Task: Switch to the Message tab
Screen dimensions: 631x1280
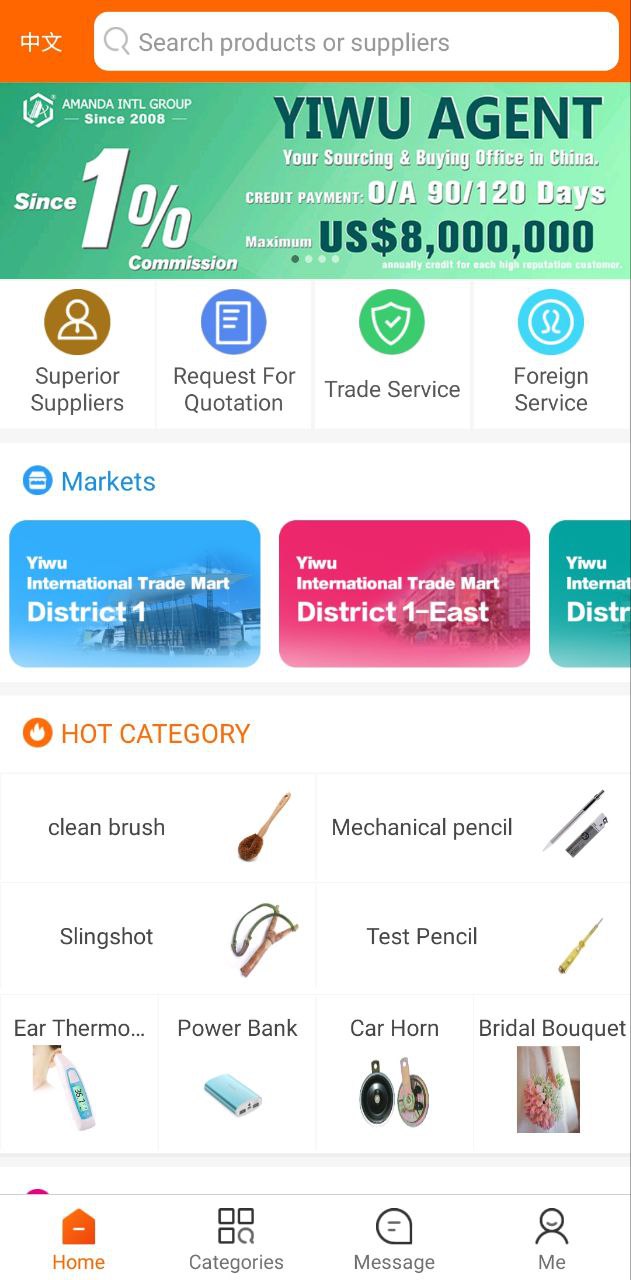Action: (394, 1238)
